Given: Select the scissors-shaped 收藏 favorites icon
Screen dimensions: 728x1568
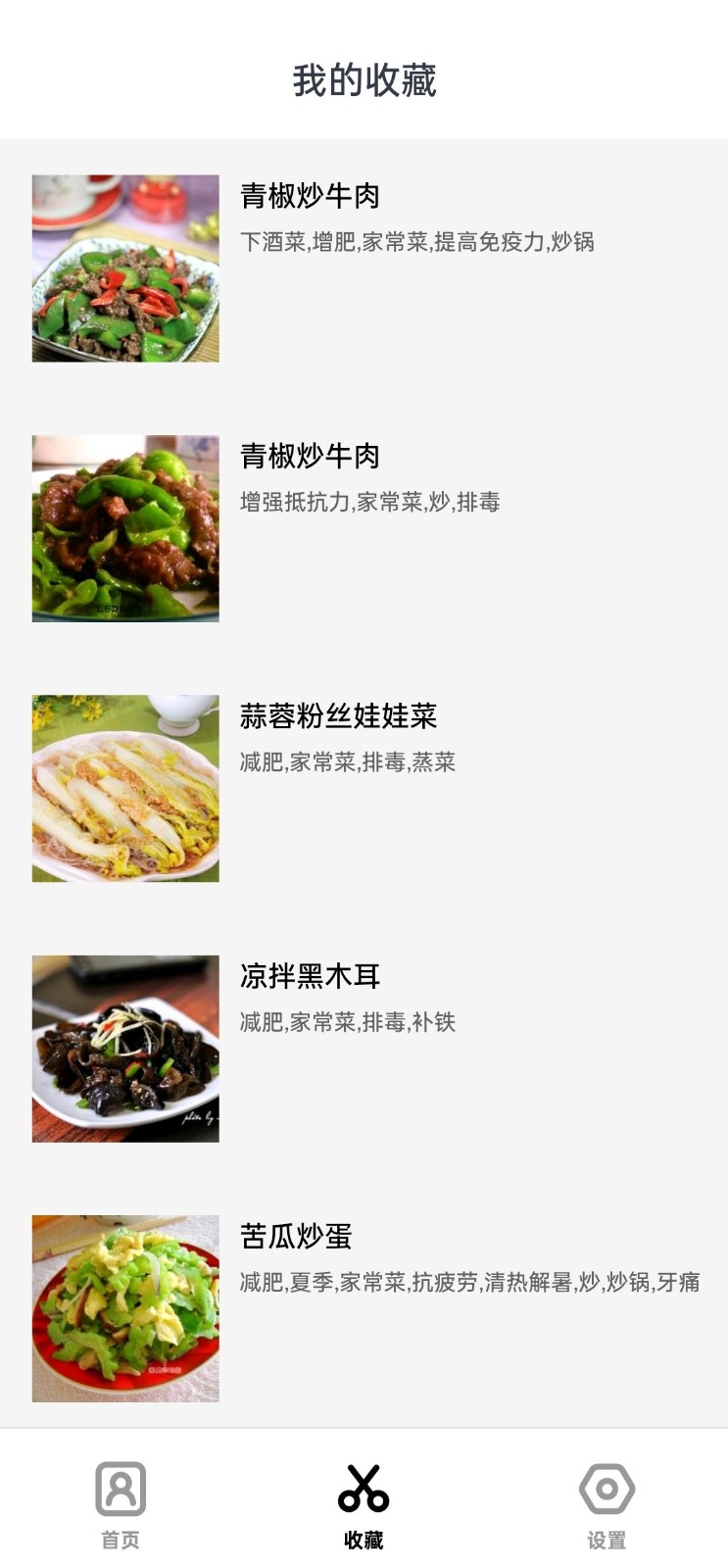Looking at the screenshot, I should tap(364, 1489).
